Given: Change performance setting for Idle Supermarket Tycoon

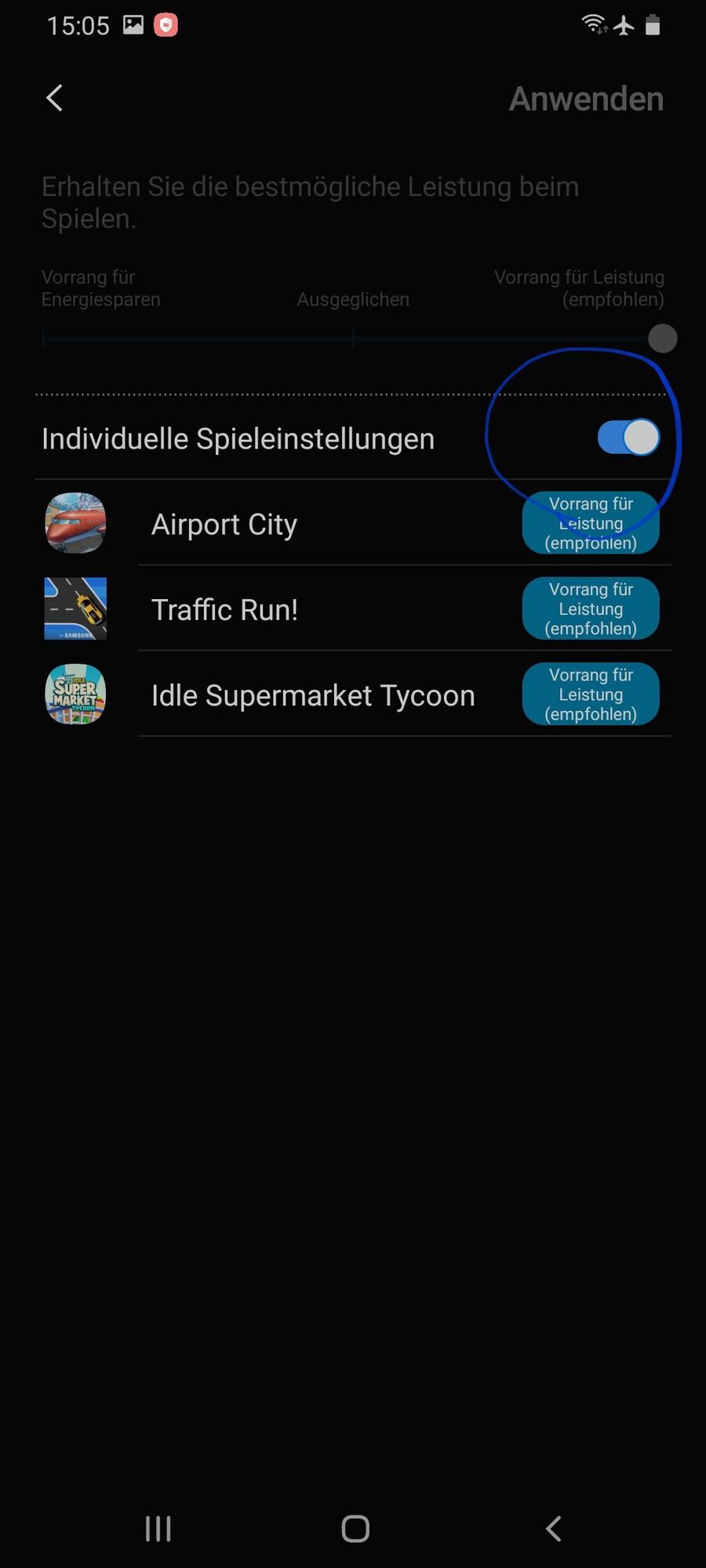Looking at the screenshot, I should pyautogui.click(x=590, y=695).
